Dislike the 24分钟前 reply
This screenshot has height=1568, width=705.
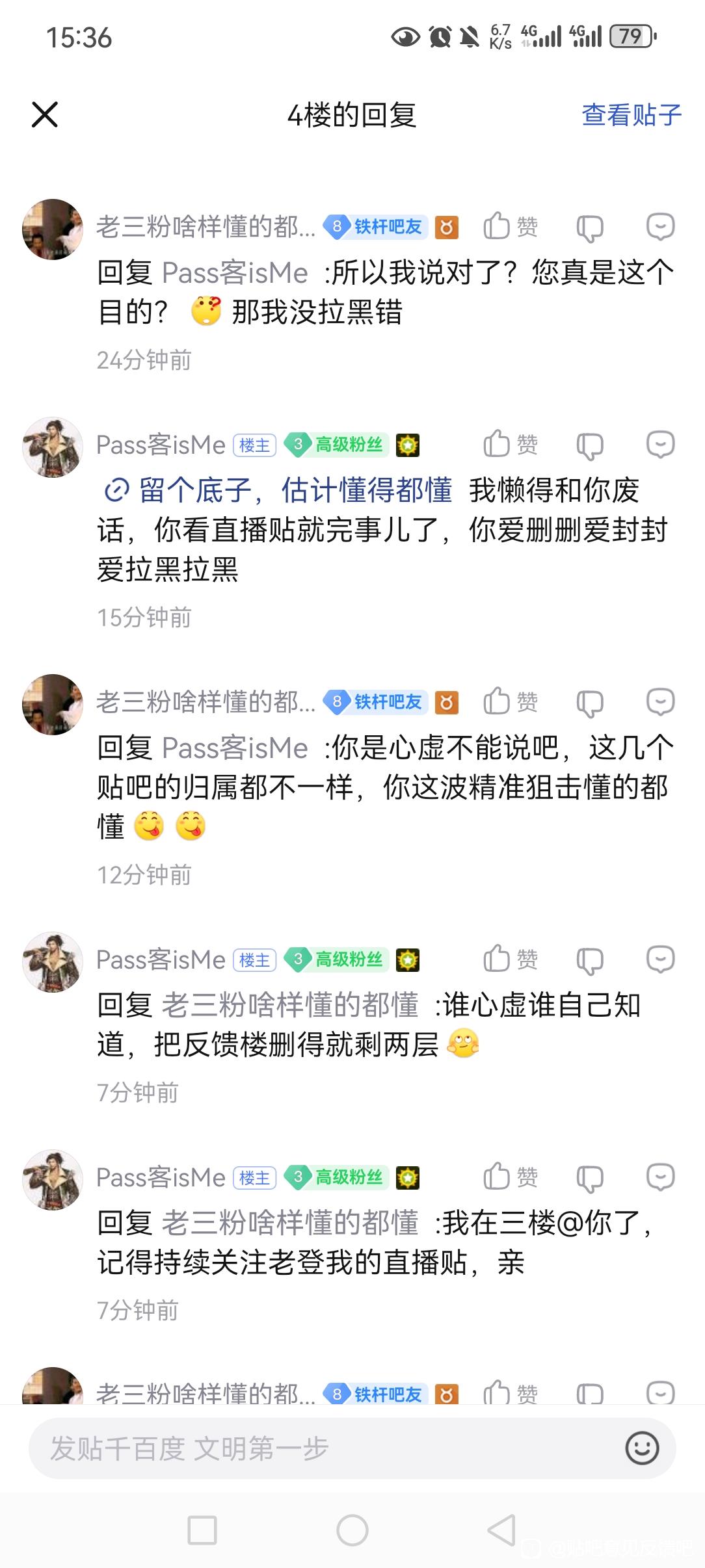590,228
